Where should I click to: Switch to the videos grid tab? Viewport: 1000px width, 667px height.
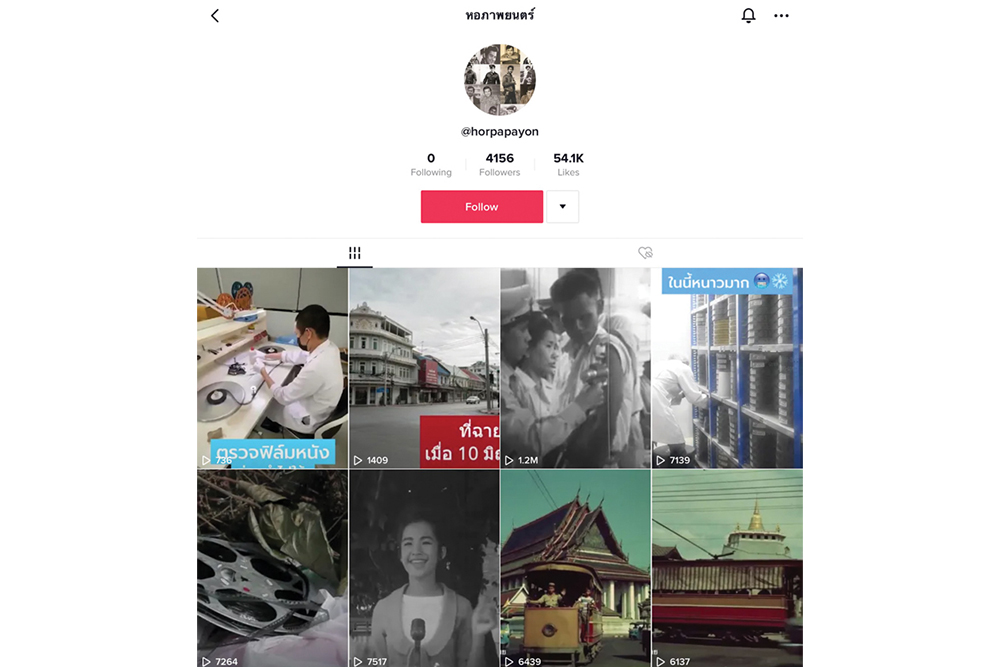(354, 253)
